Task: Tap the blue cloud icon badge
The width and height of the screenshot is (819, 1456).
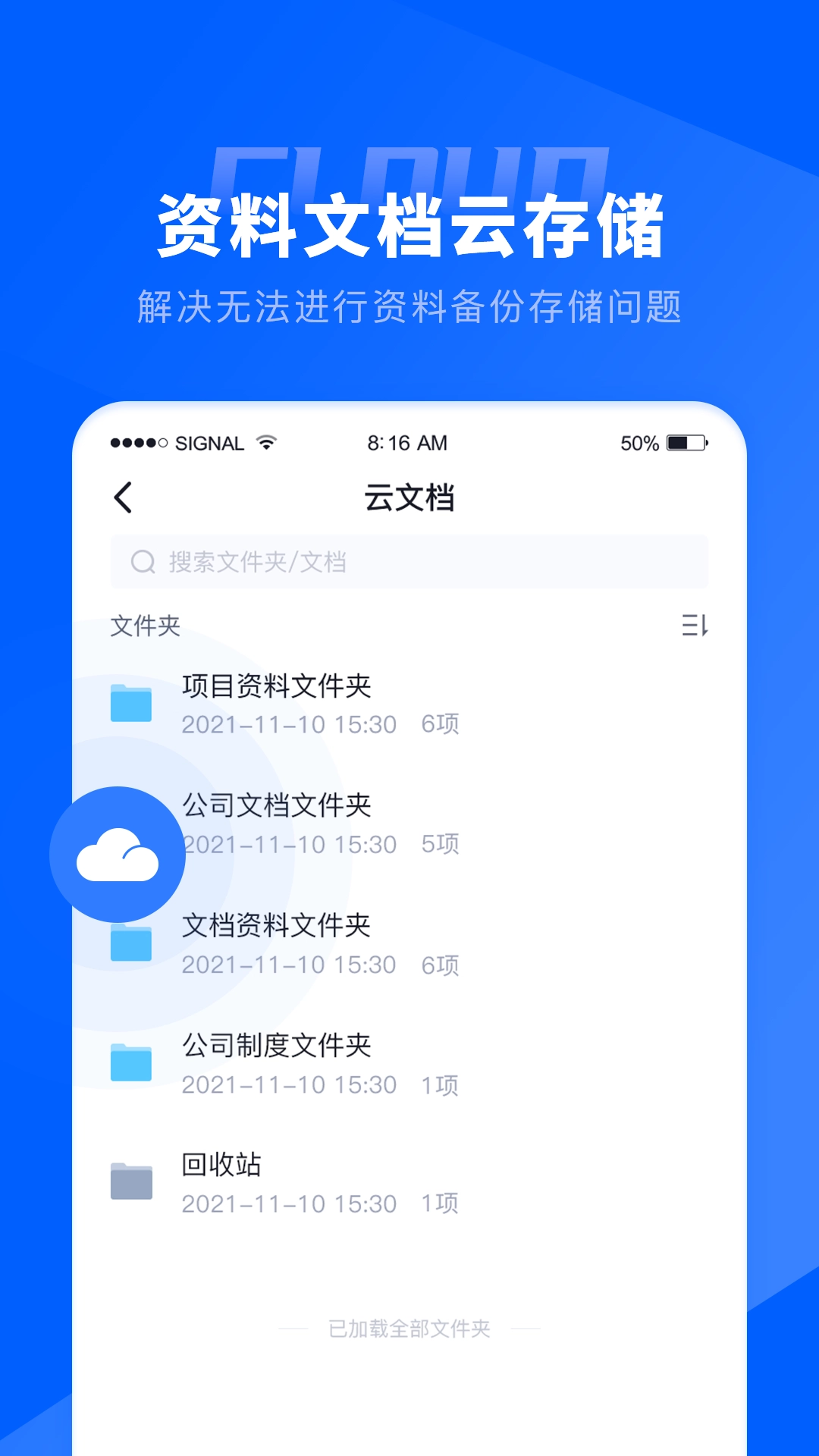Action: tap(119, 855)
